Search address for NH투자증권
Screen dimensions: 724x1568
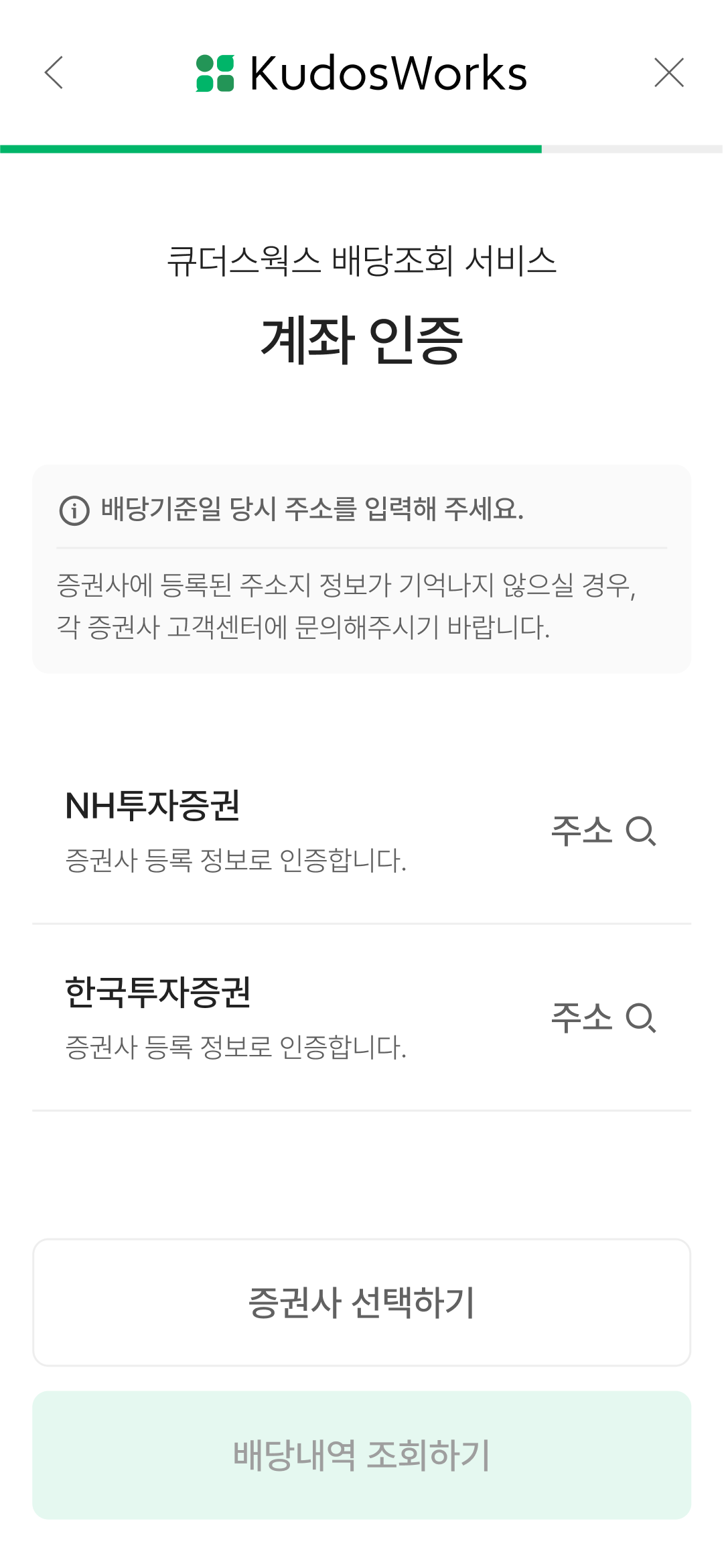pos(603,831)
